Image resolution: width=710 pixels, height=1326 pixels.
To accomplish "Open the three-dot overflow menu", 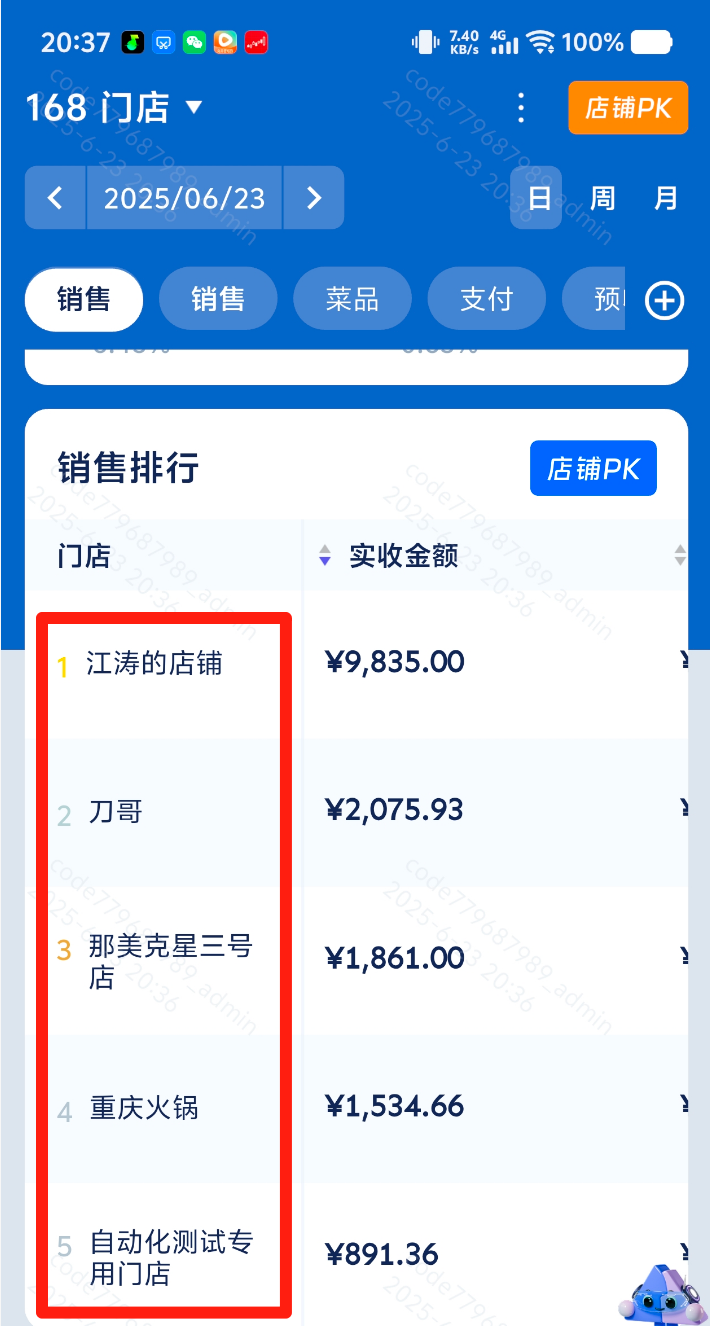I will pos(520,108).
